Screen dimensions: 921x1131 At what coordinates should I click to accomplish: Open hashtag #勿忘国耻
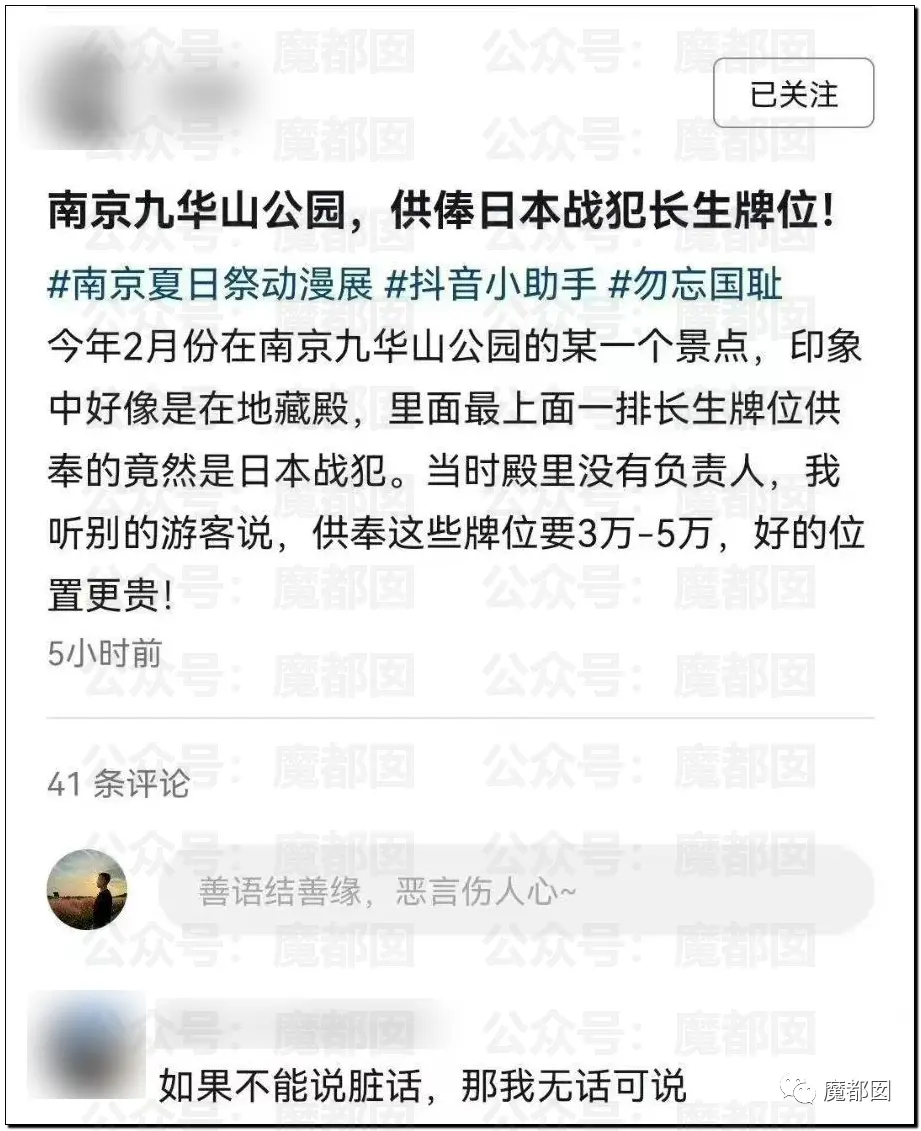point(695,286)
